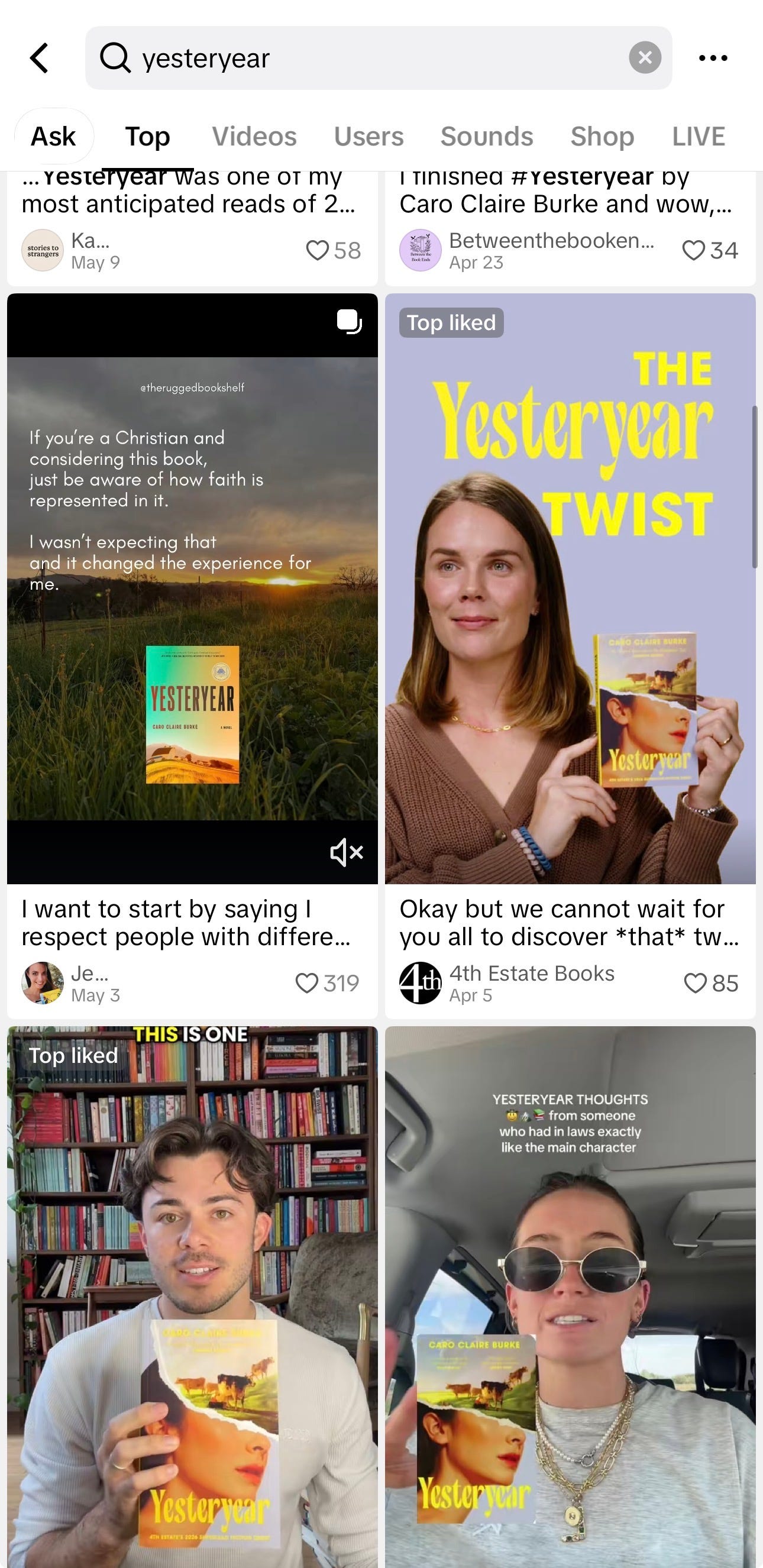Switch to the Users tab

coord(368,137)
